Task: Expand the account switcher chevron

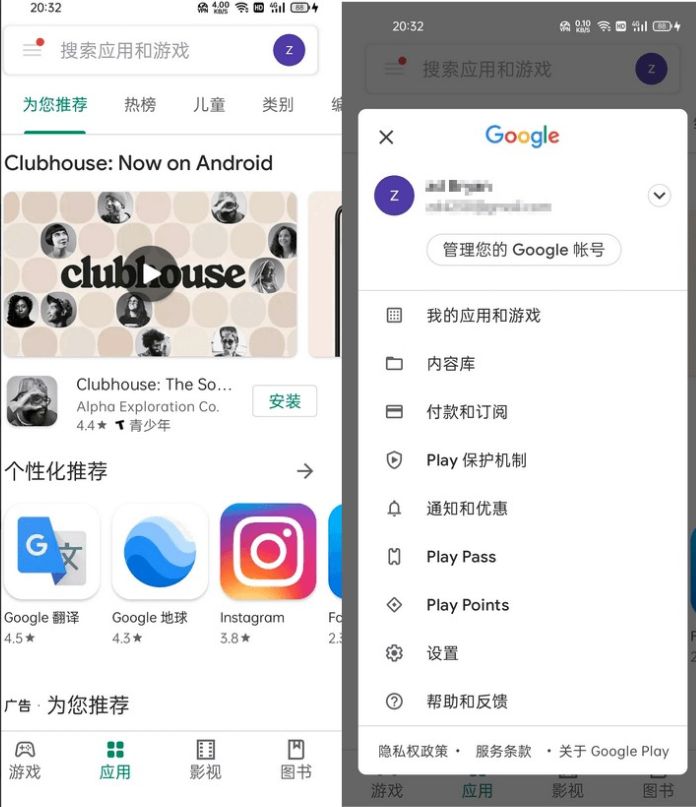Action: pos(658,195)
